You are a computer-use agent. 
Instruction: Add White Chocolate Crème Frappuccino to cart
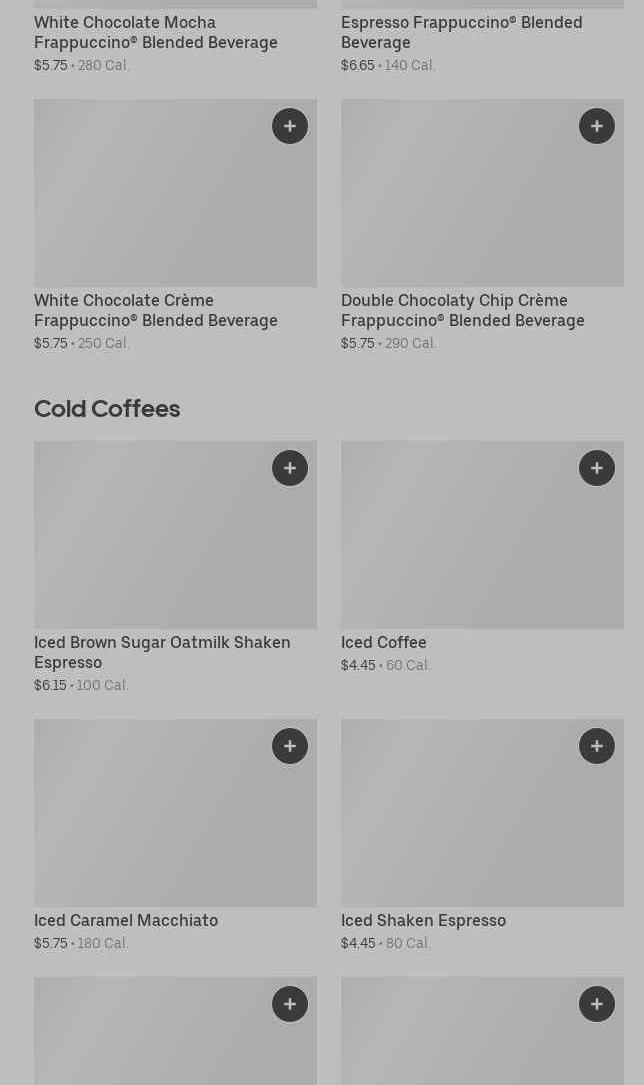click(290, 126)
